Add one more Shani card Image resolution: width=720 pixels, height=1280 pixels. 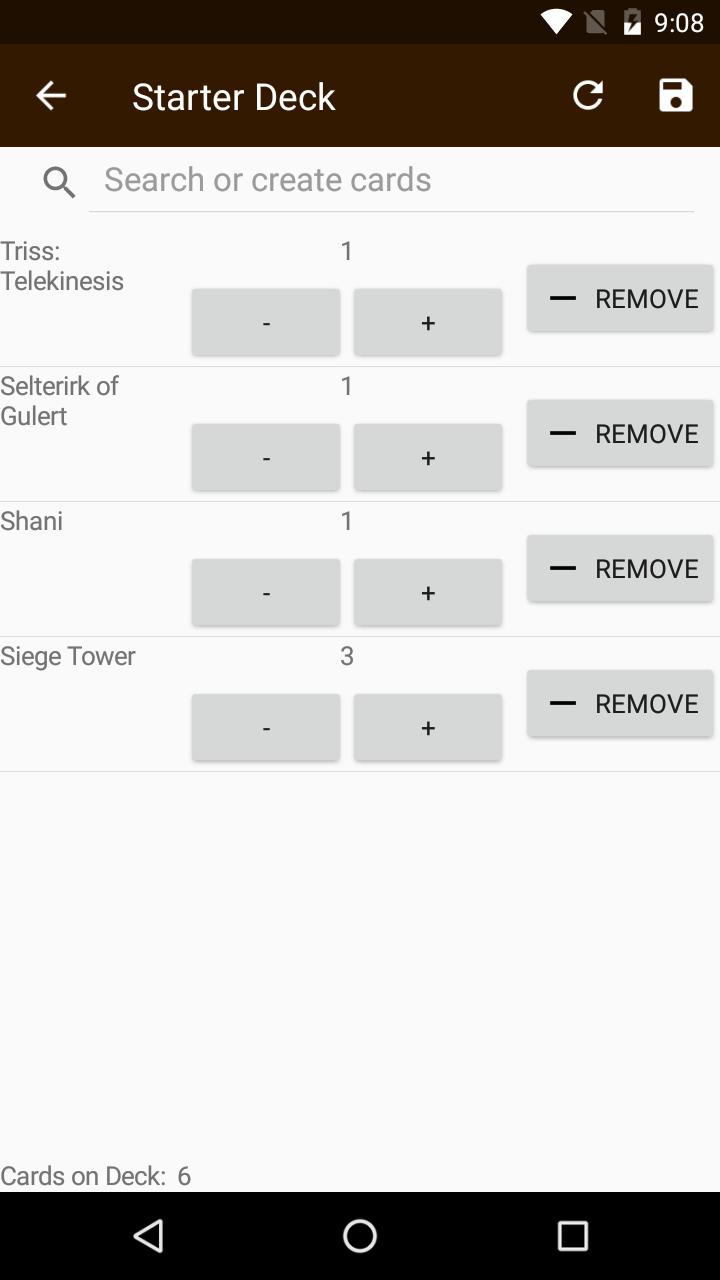coord(428,592)
